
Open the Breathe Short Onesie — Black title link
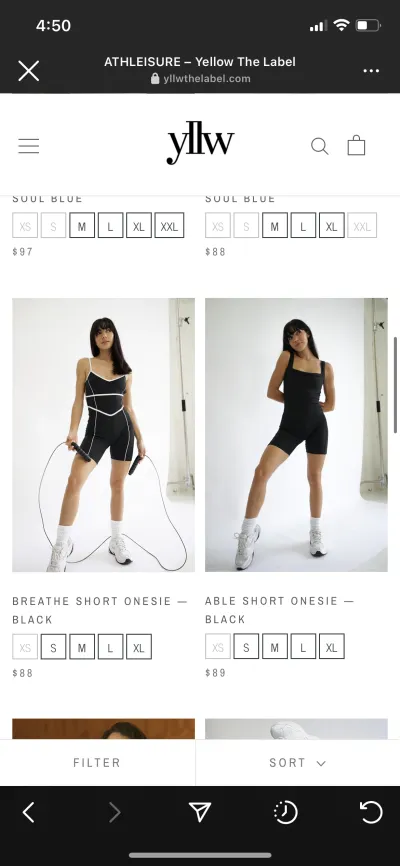coord(100,610)
